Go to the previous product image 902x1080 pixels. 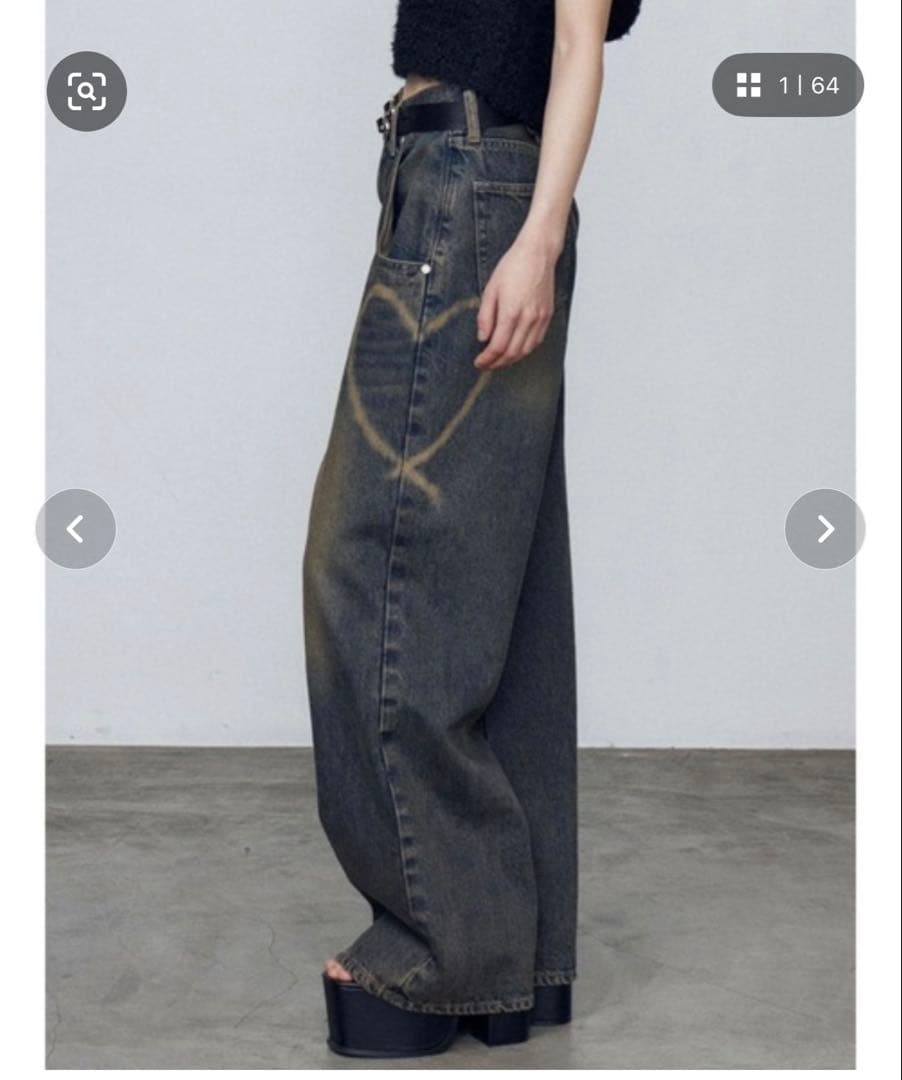(76, 529)
